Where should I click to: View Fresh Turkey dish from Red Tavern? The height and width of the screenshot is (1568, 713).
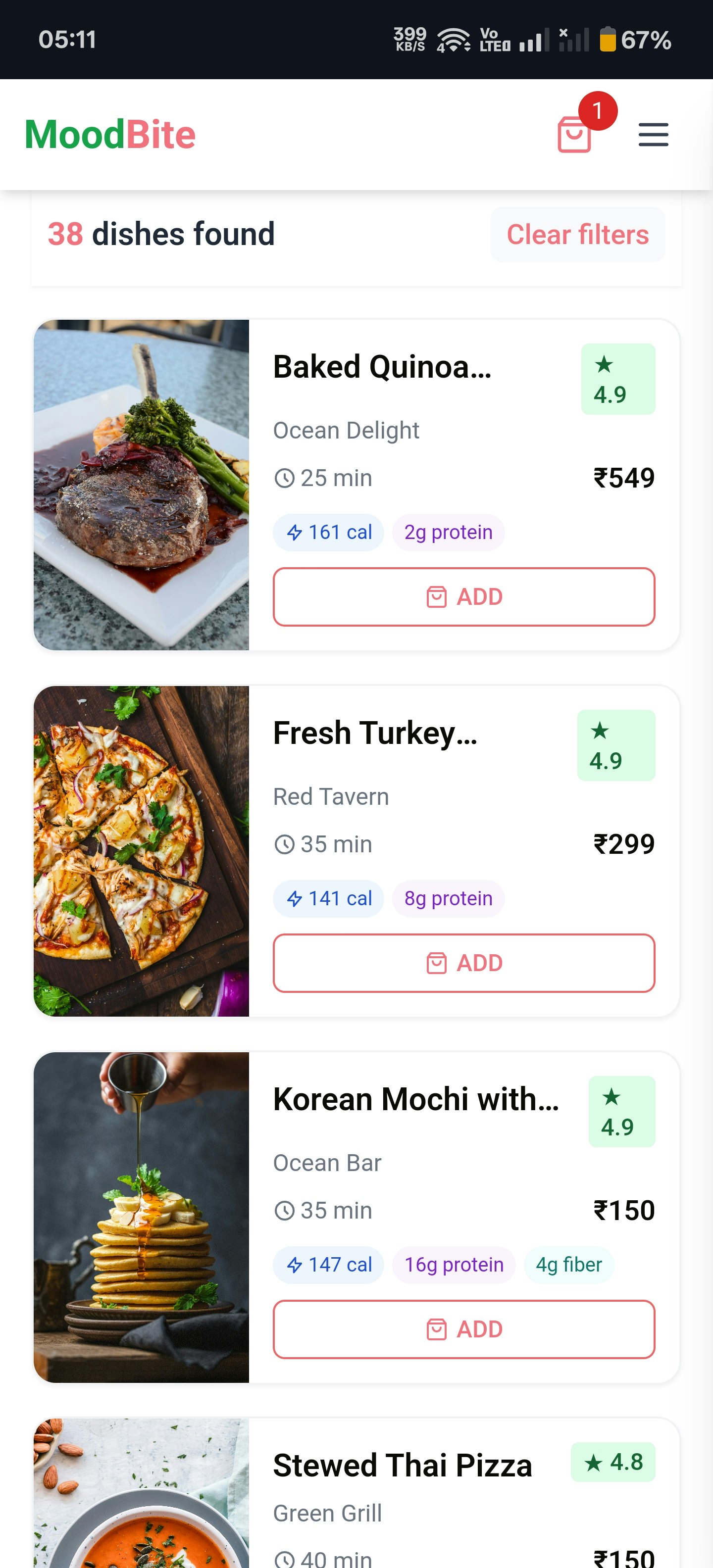tap(374, 733)
